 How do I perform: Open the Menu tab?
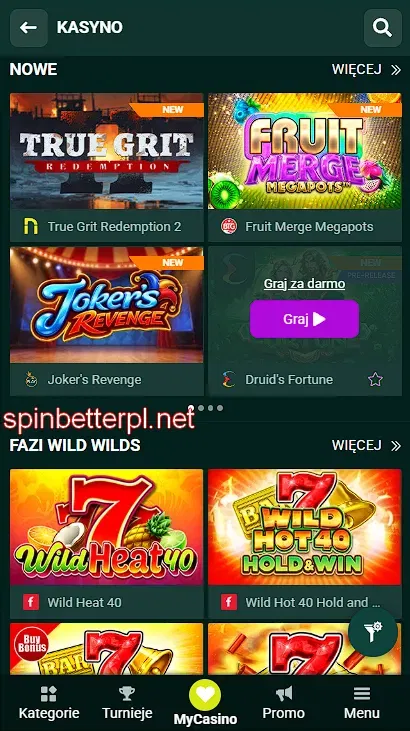[361, 703]
